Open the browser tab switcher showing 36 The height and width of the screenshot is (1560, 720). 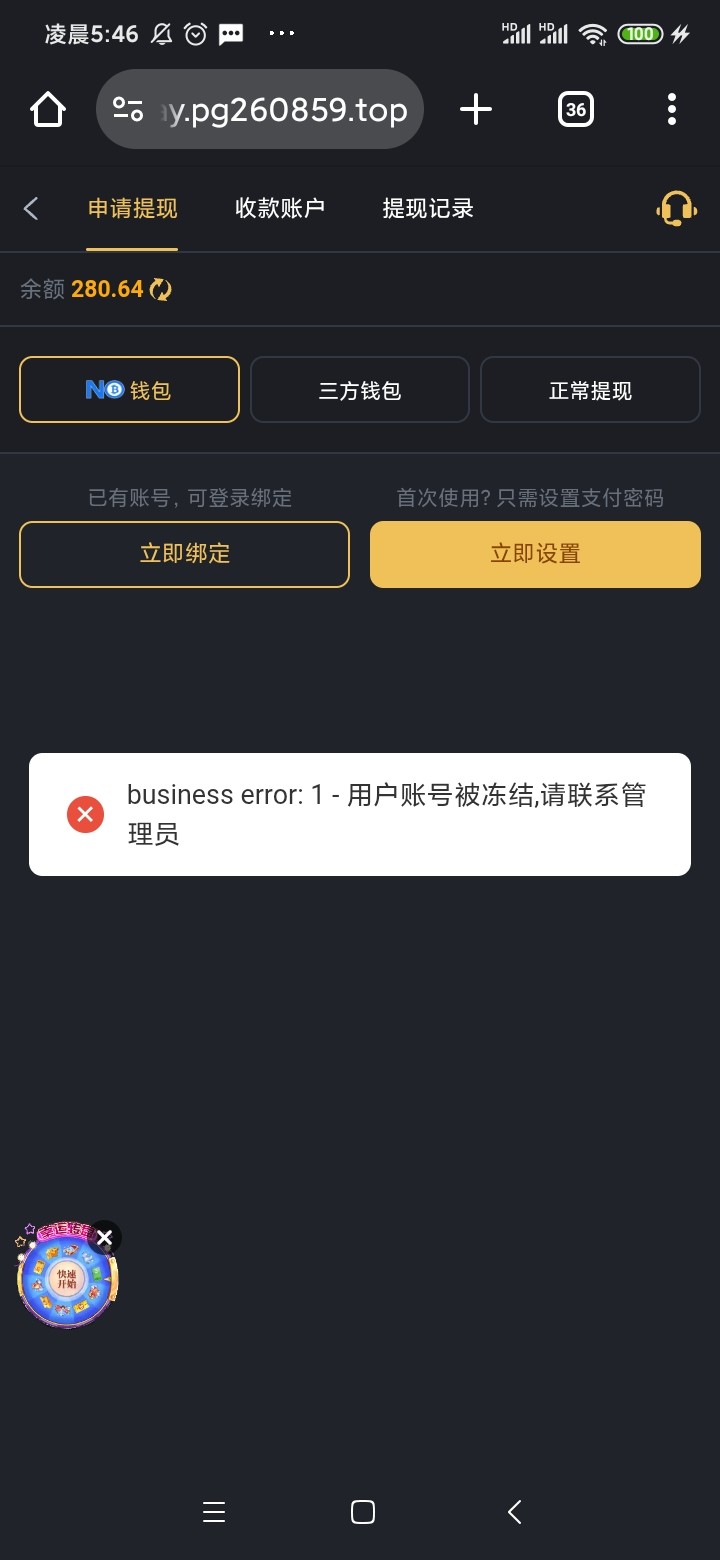(575, 110)
